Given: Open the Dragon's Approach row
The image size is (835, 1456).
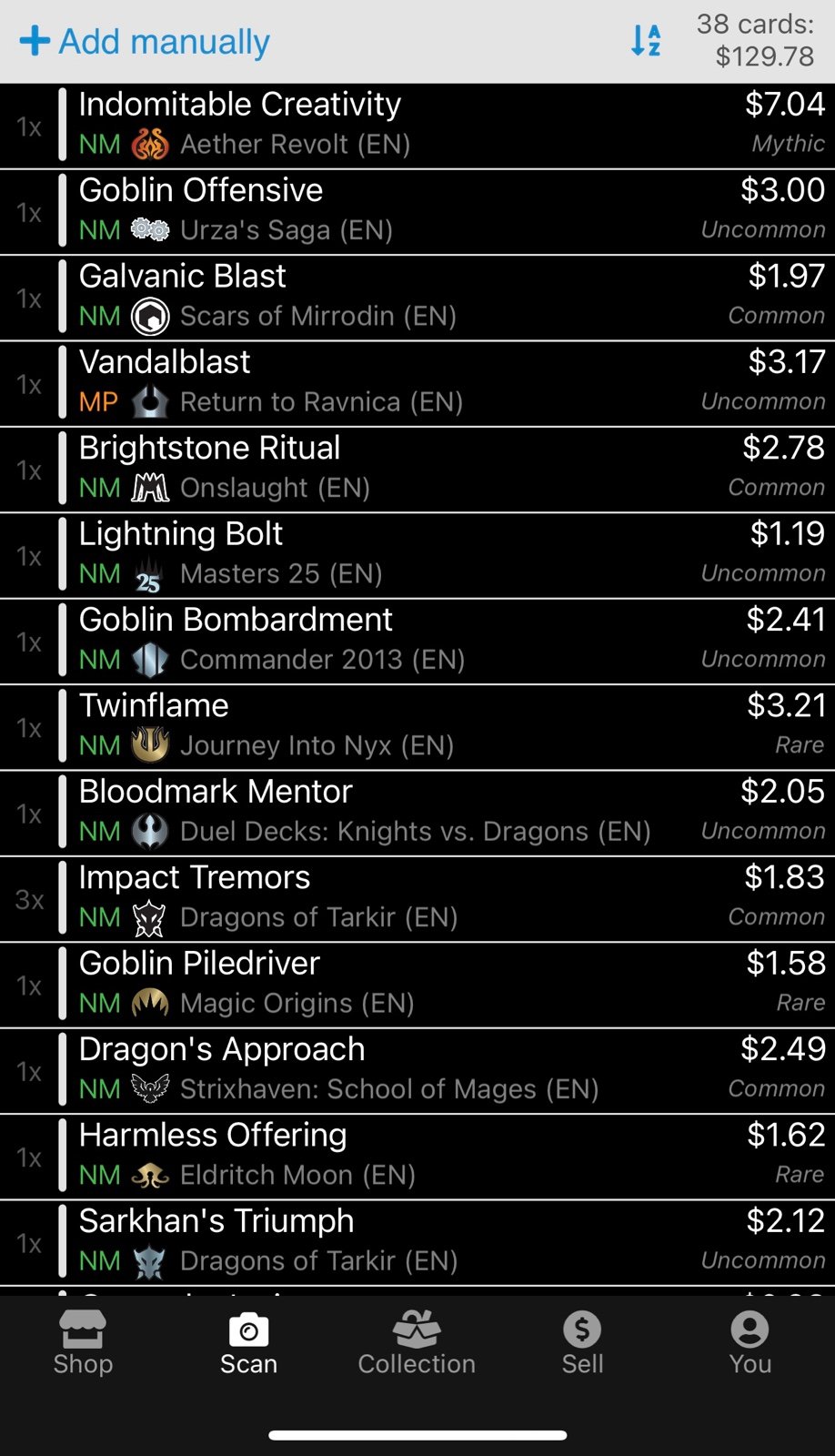Looking at the screenshot, I should pos(417,1071).
